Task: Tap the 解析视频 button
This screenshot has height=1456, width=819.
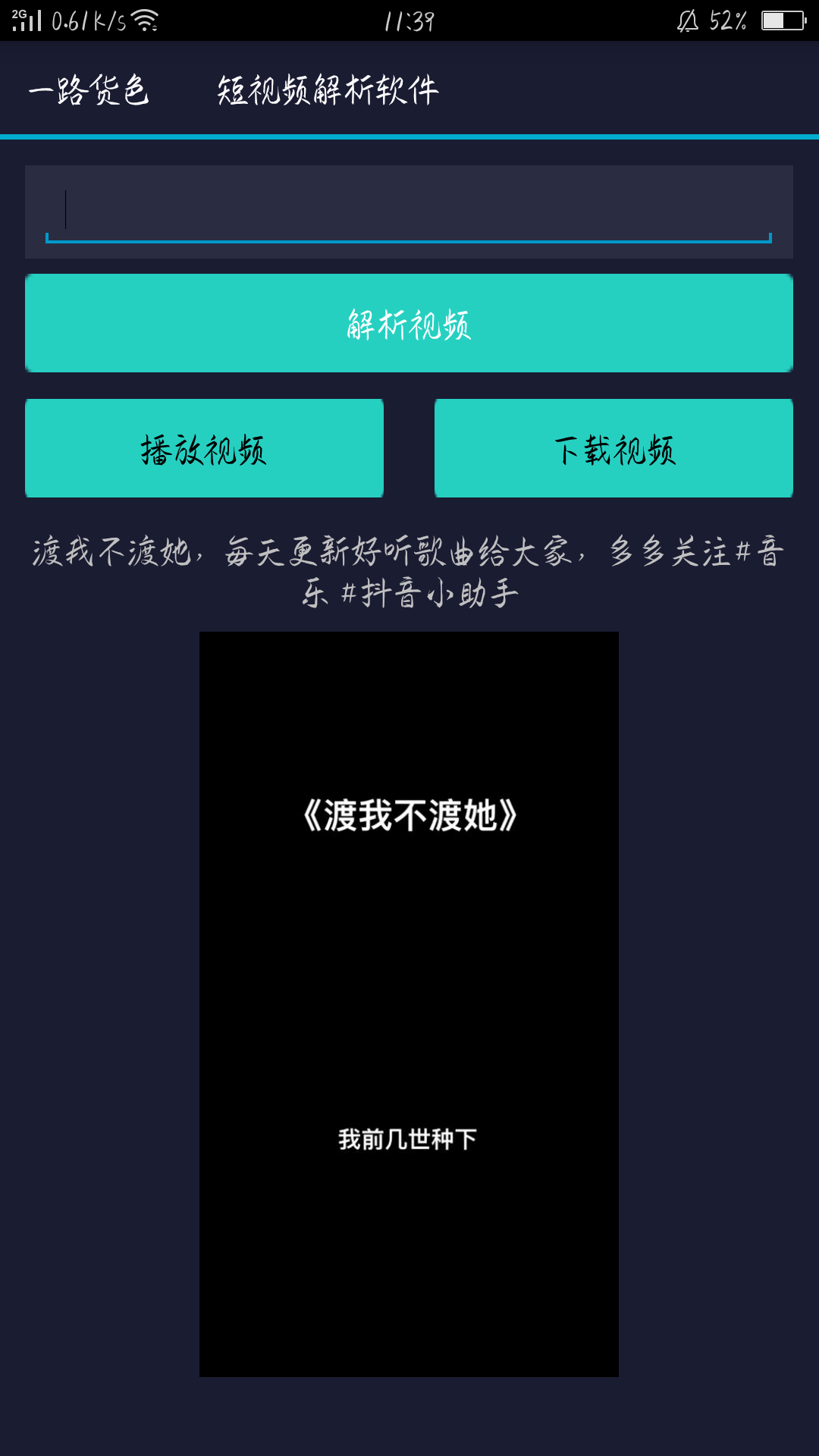Action: click(x=409, y=323)
